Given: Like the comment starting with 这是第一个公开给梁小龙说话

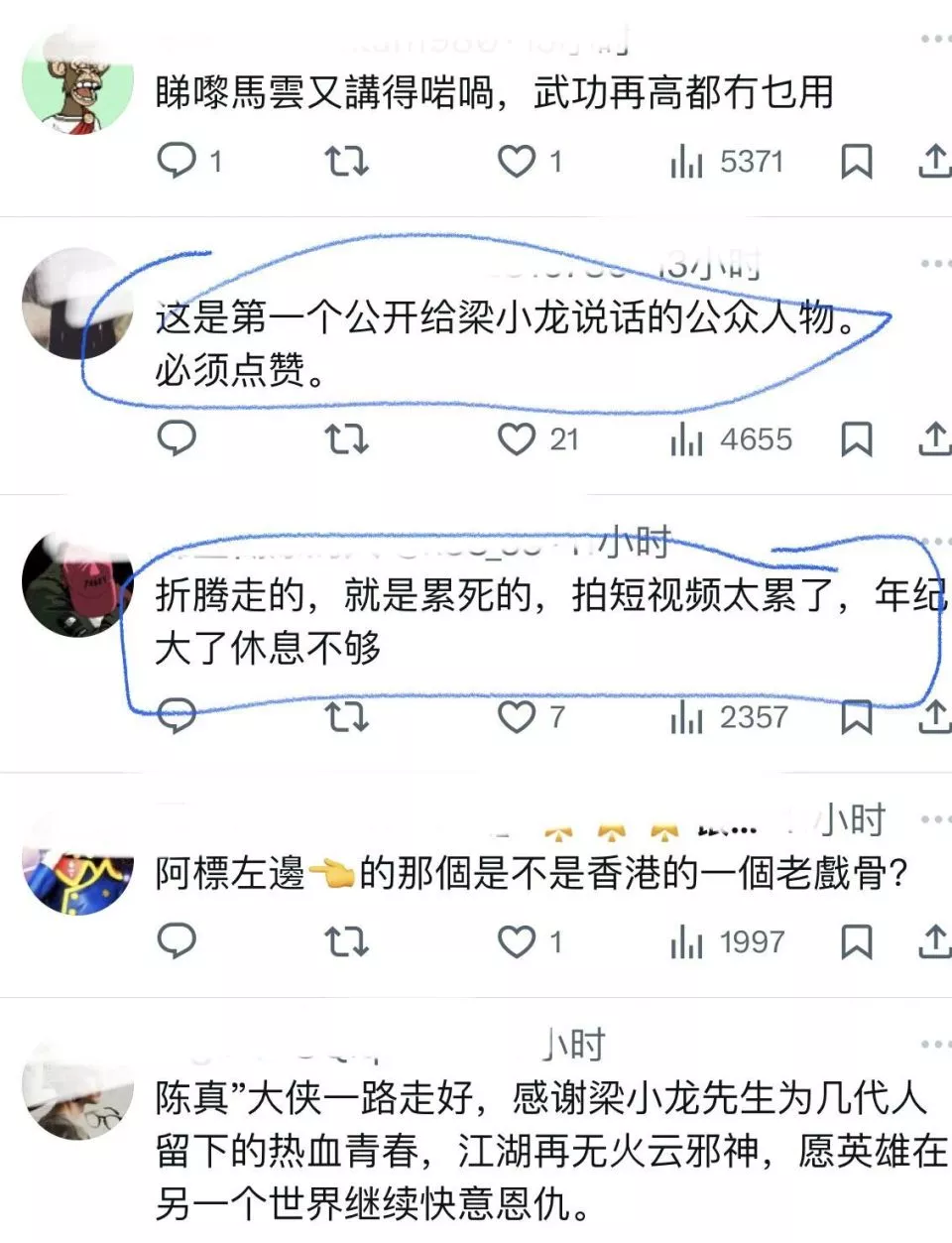Looking at the screenshot, I should (517, 438).
